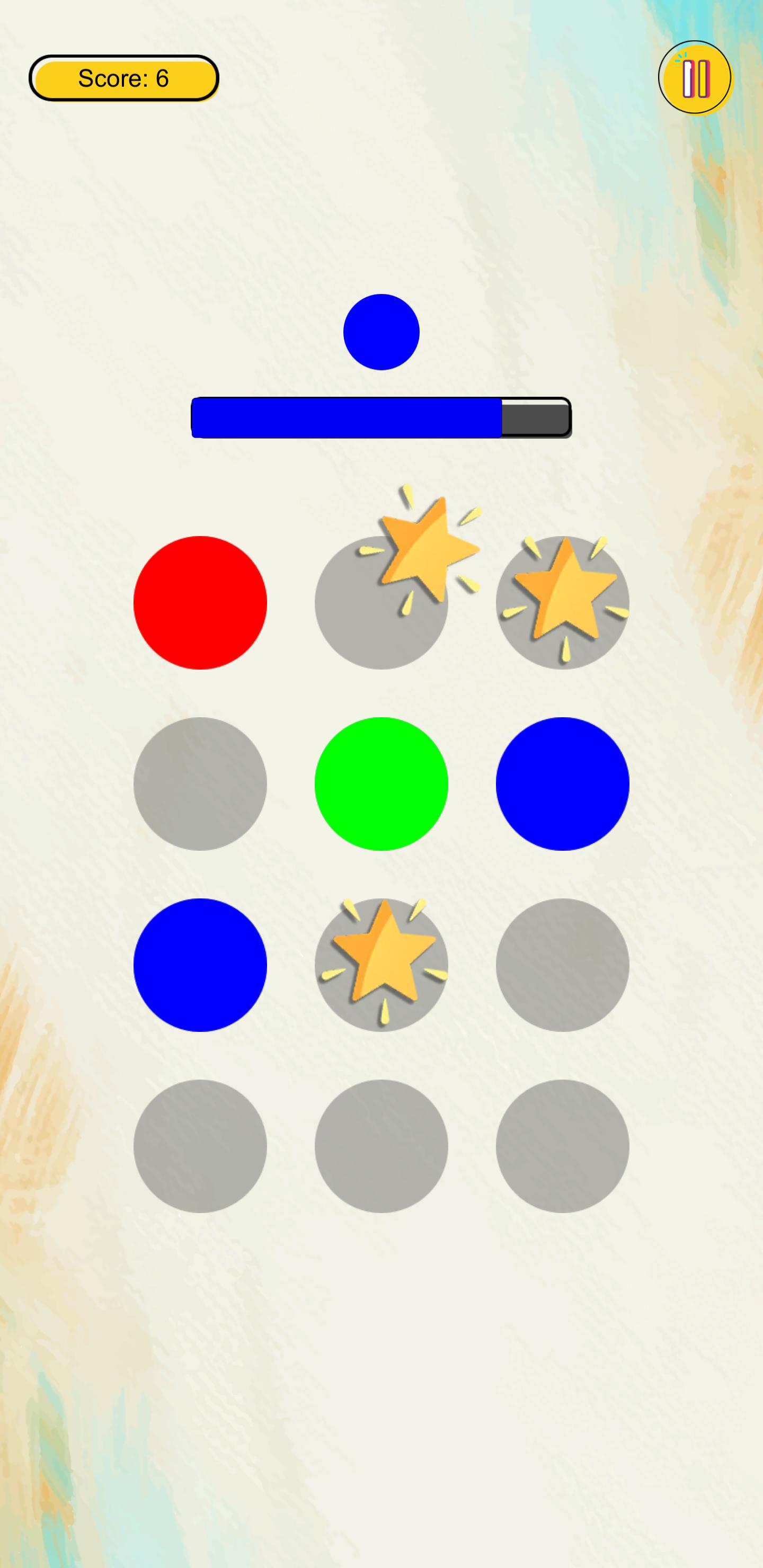Pause the game
This screenshot has height=1568, width=763.
[x=695, y=78]
